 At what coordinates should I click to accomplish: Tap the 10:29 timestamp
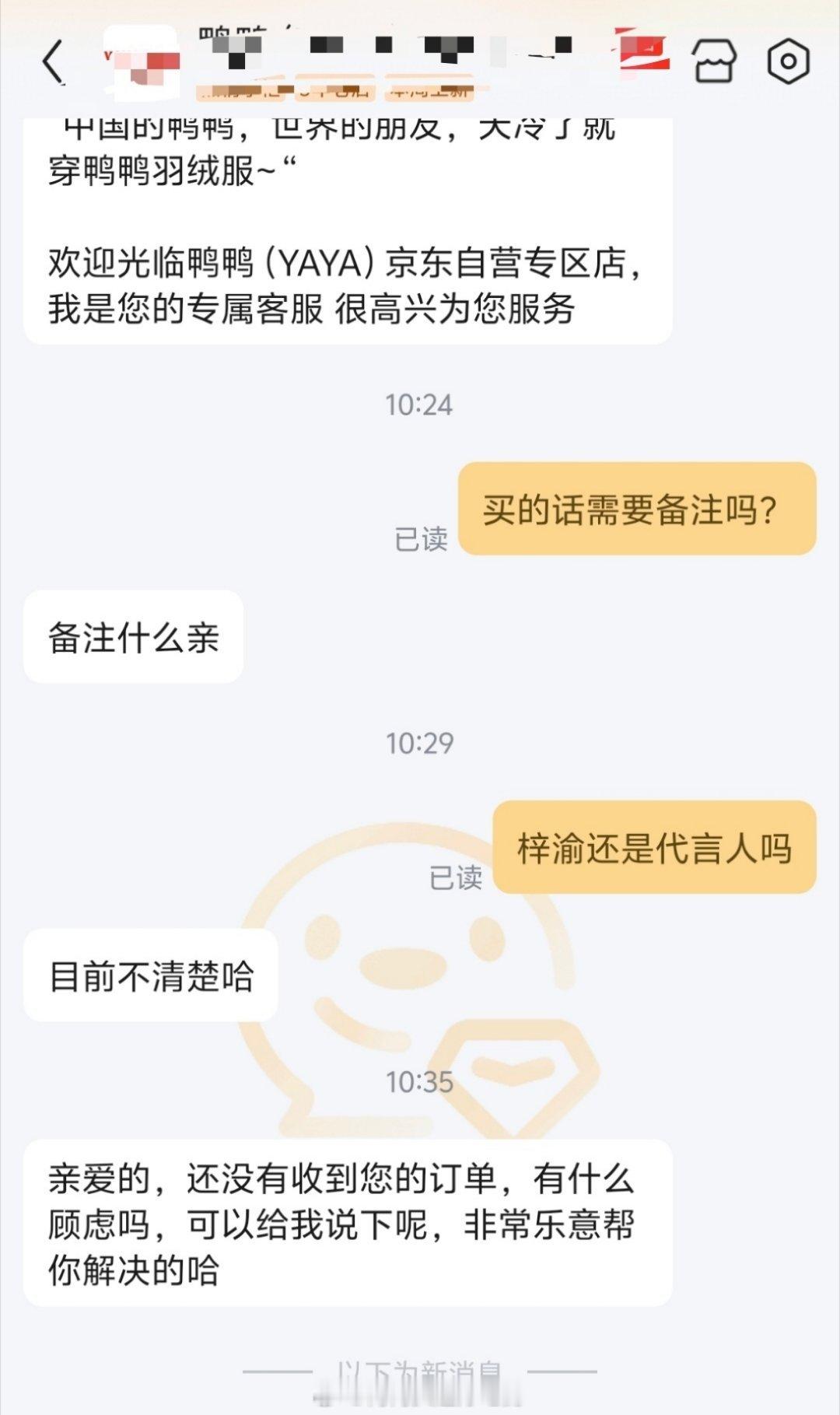tap(420, 744)
